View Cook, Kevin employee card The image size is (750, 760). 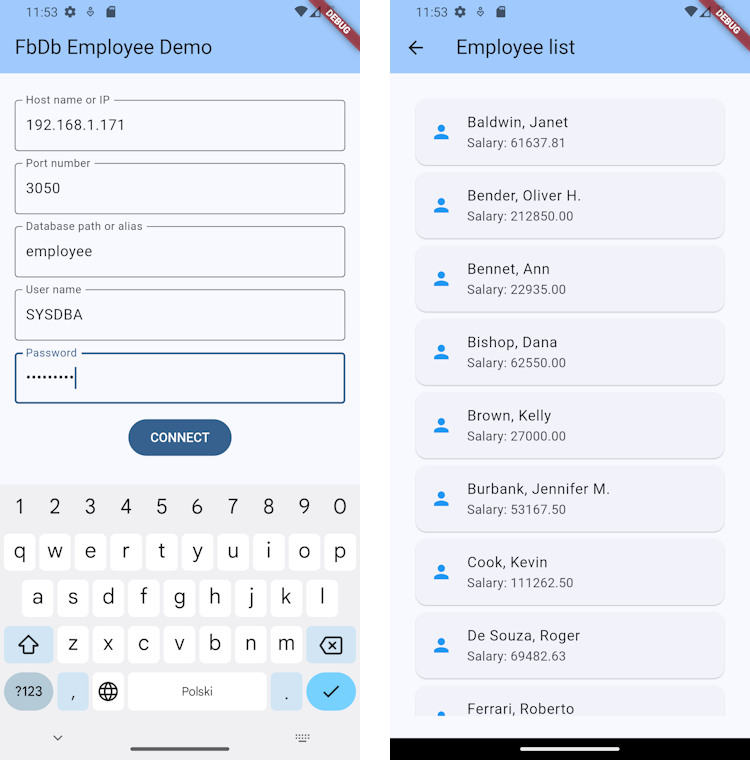tap(569, 572)
